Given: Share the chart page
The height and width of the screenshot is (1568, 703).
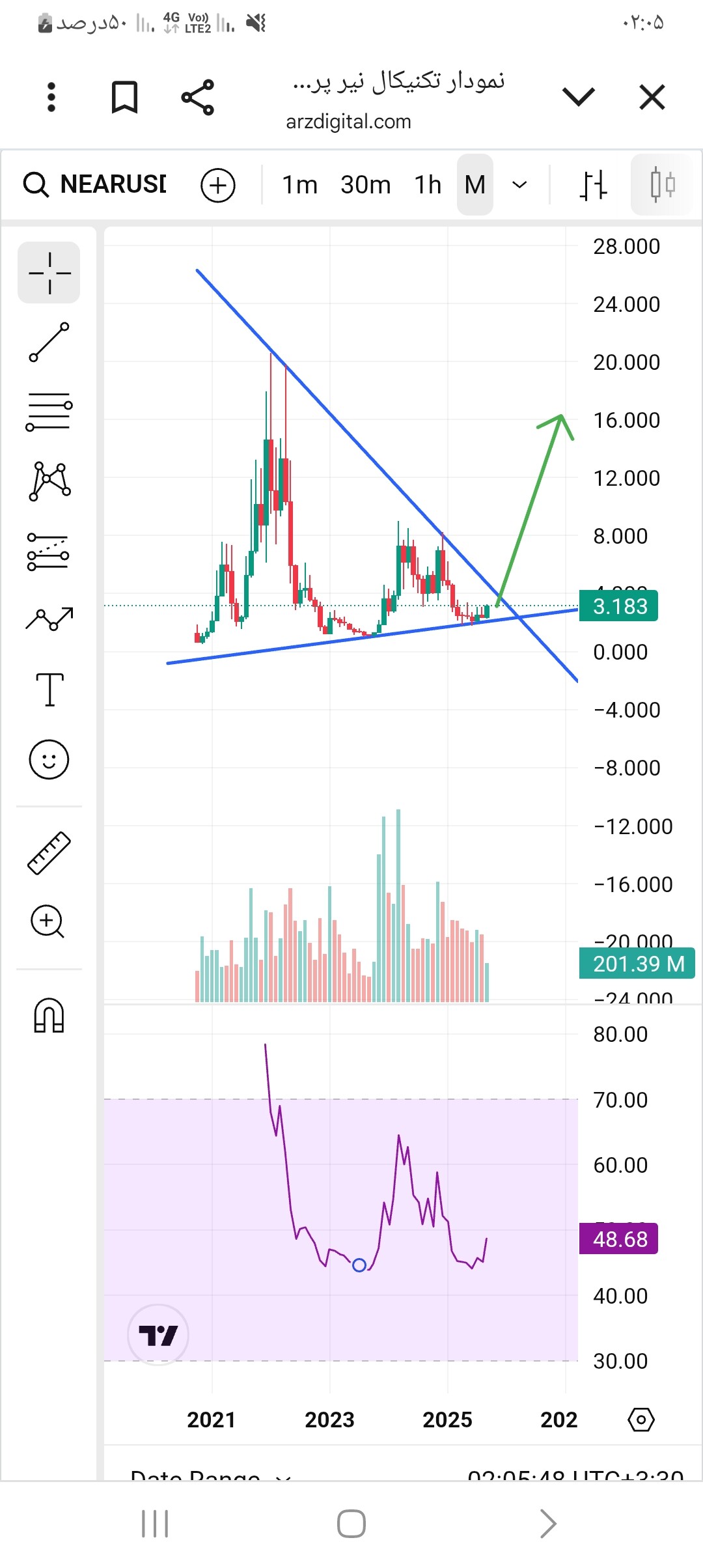Looking at the screenshot, I should pos(197,98).
